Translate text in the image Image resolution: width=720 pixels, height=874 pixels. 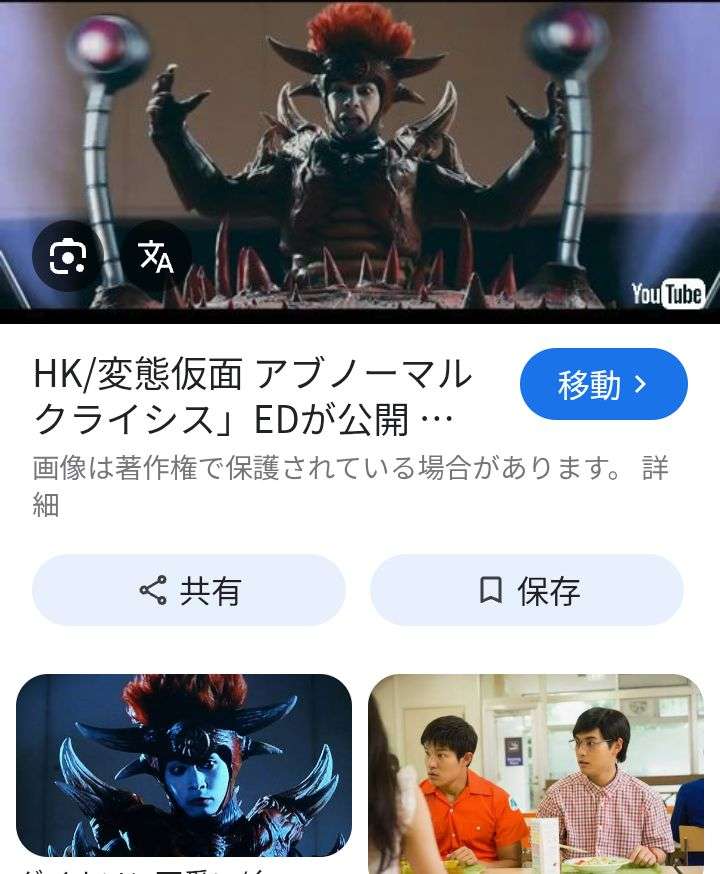point(156,256)
